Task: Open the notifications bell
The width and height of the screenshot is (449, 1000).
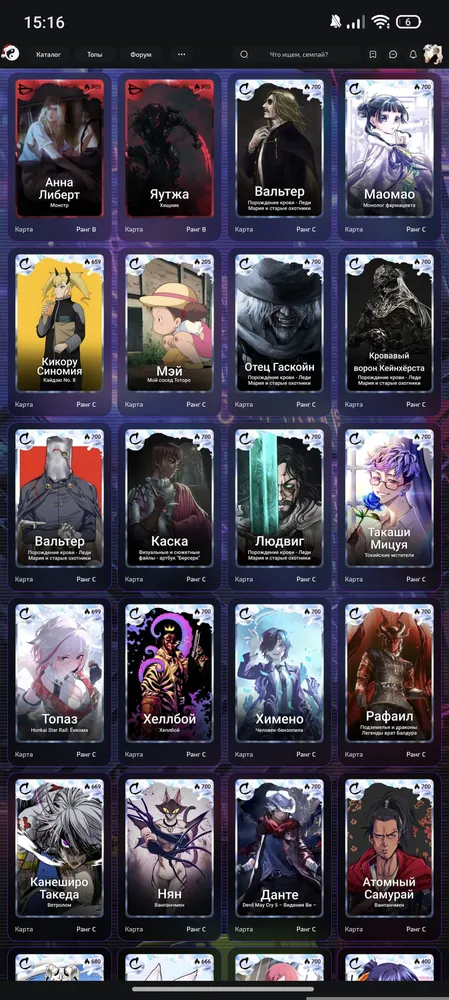Action: coord(413,55)
